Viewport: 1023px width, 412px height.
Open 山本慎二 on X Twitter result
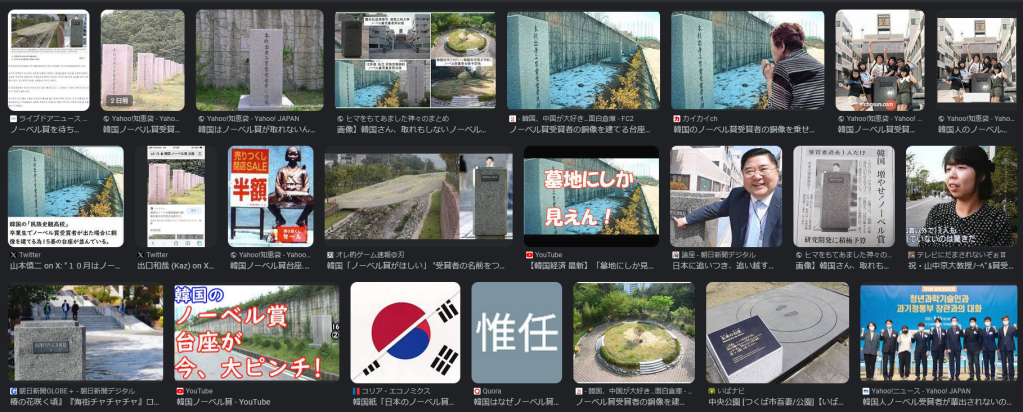click(x=66, y=196)
